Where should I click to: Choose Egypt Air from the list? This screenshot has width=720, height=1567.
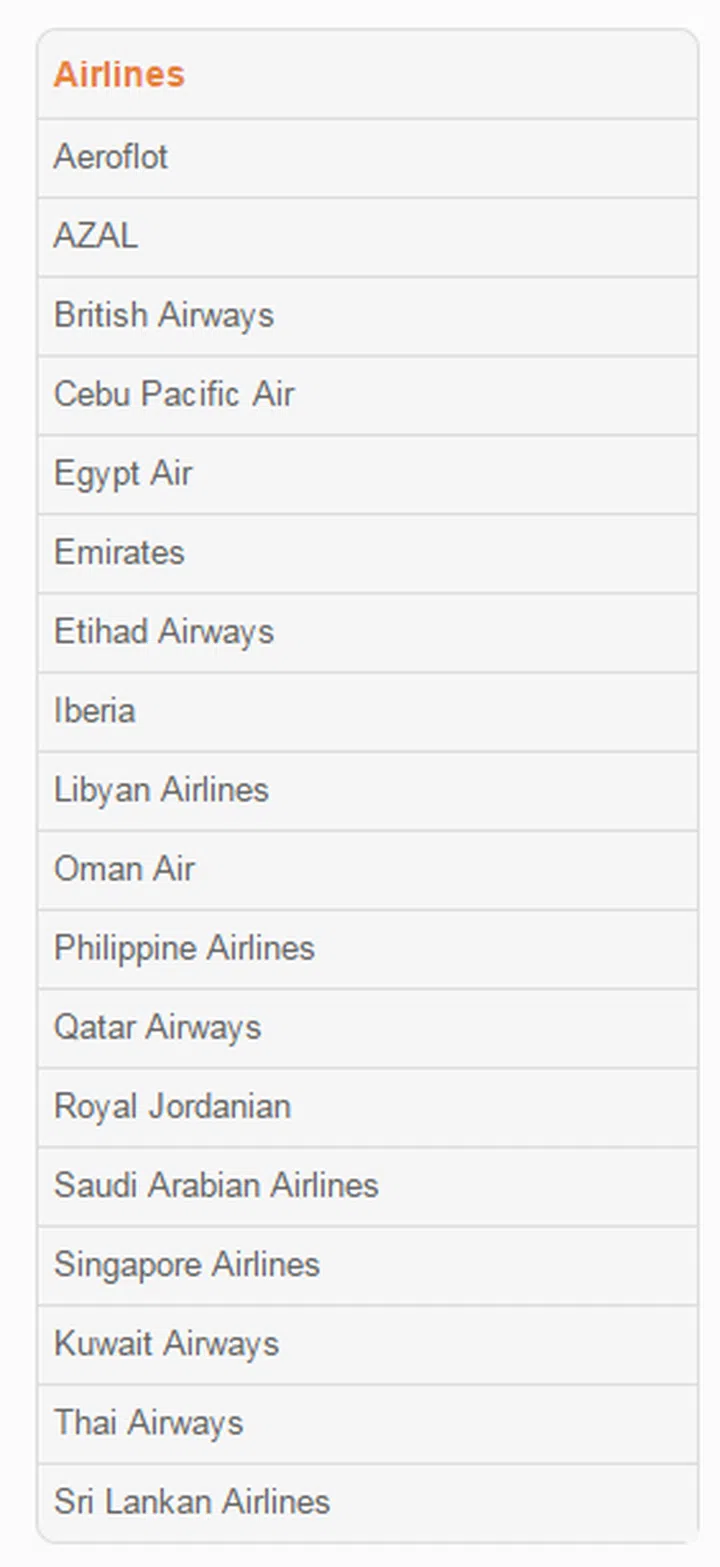[123, 473]
